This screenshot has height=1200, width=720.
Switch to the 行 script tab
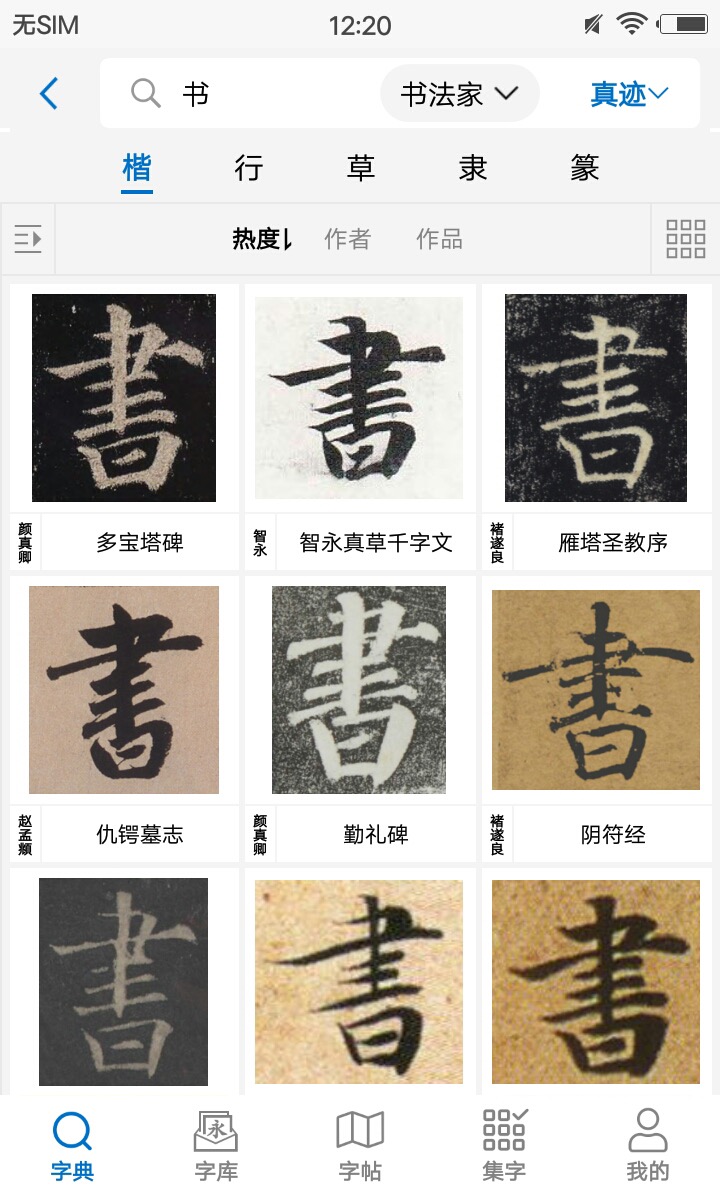pos(249,168)
